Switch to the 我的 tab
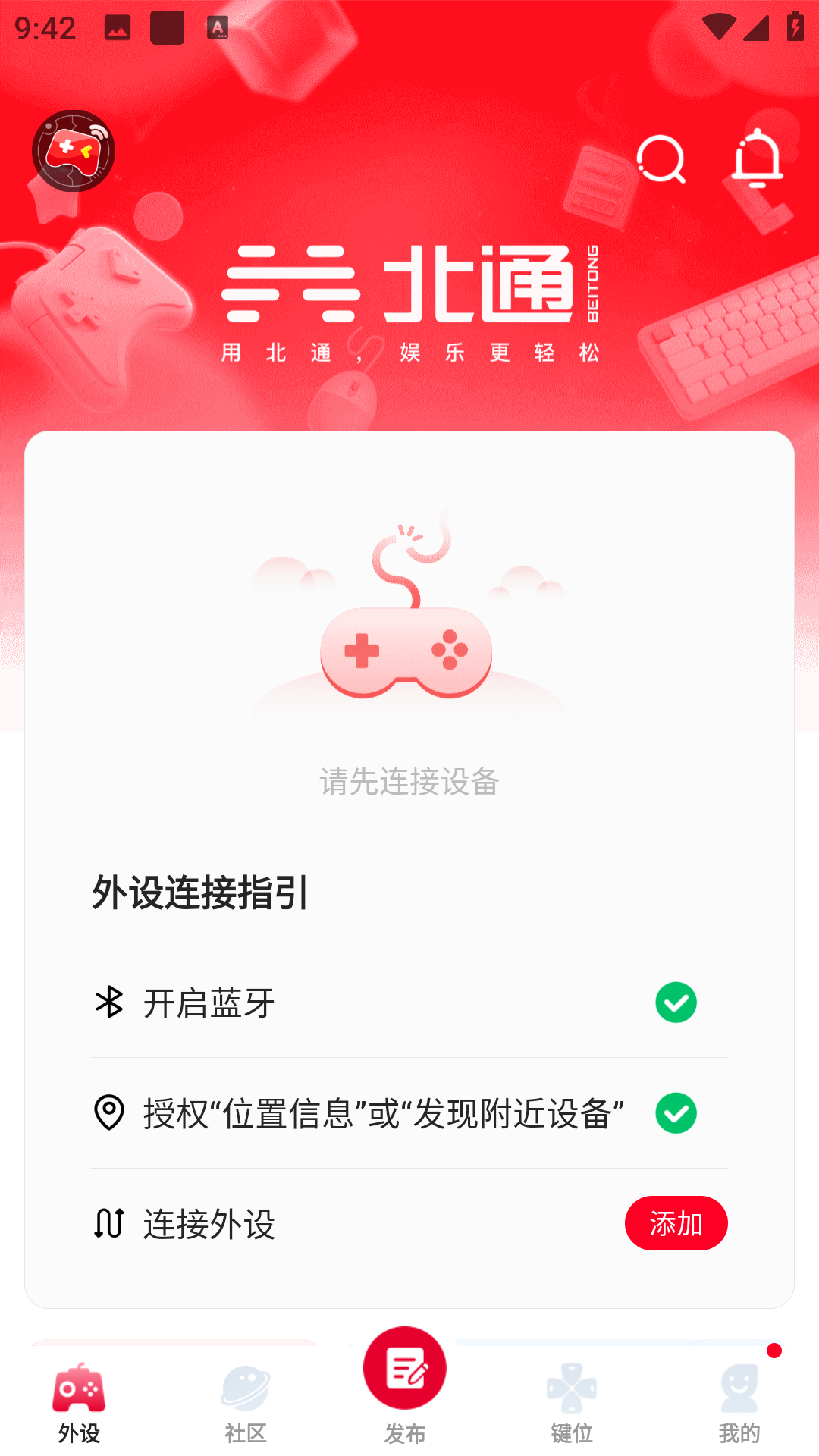The width and height of the screenshot is (819, 1456). click(x=739, y=1407)
